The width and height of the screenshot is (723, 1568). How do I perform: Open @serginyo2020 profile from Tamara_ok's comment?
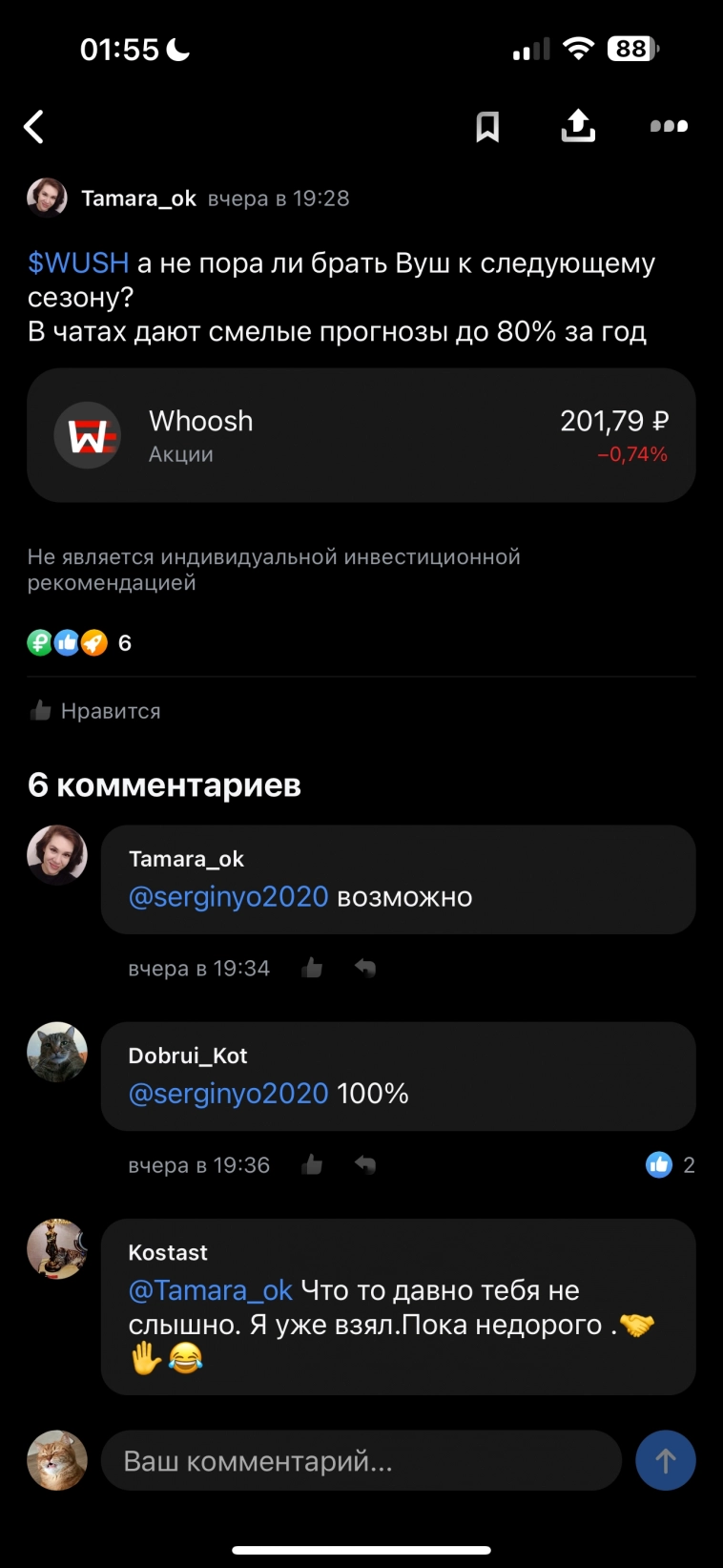pos(229,897)
